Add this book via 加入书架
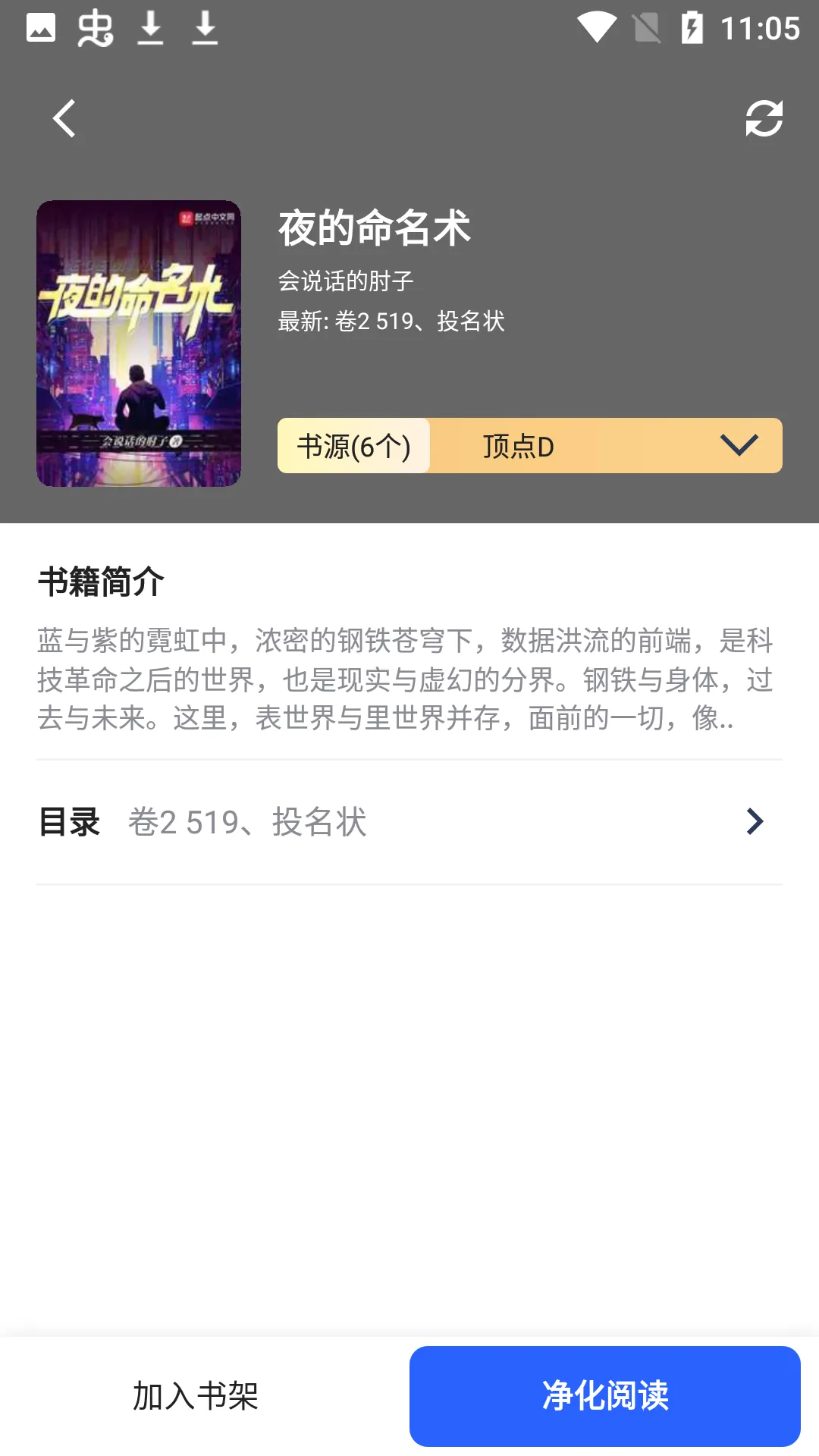This screenshot has width=819, height=1456. coord(196,1396)
